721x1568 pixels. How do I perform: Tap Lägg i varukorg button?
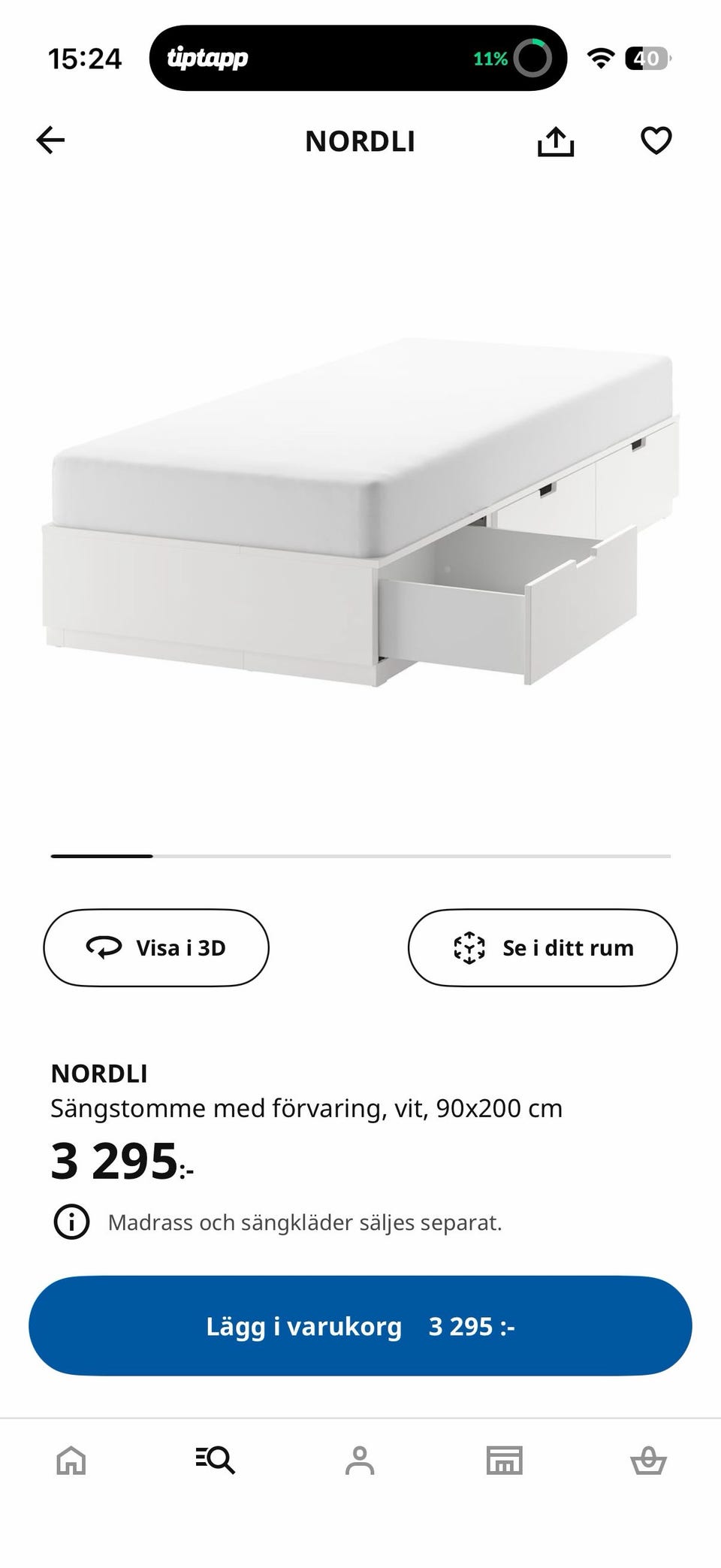tap(360, 1325)
